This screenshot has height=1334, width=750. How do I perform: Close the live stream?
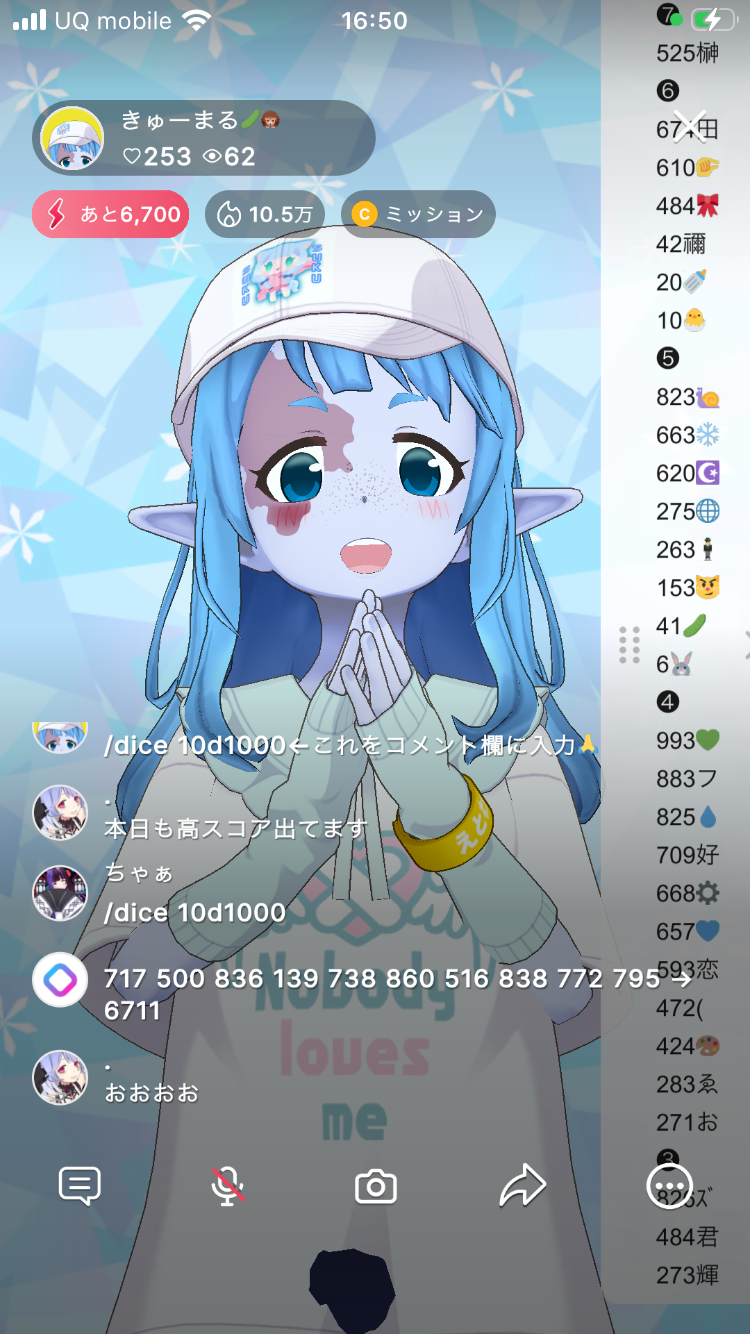(690, 127)
